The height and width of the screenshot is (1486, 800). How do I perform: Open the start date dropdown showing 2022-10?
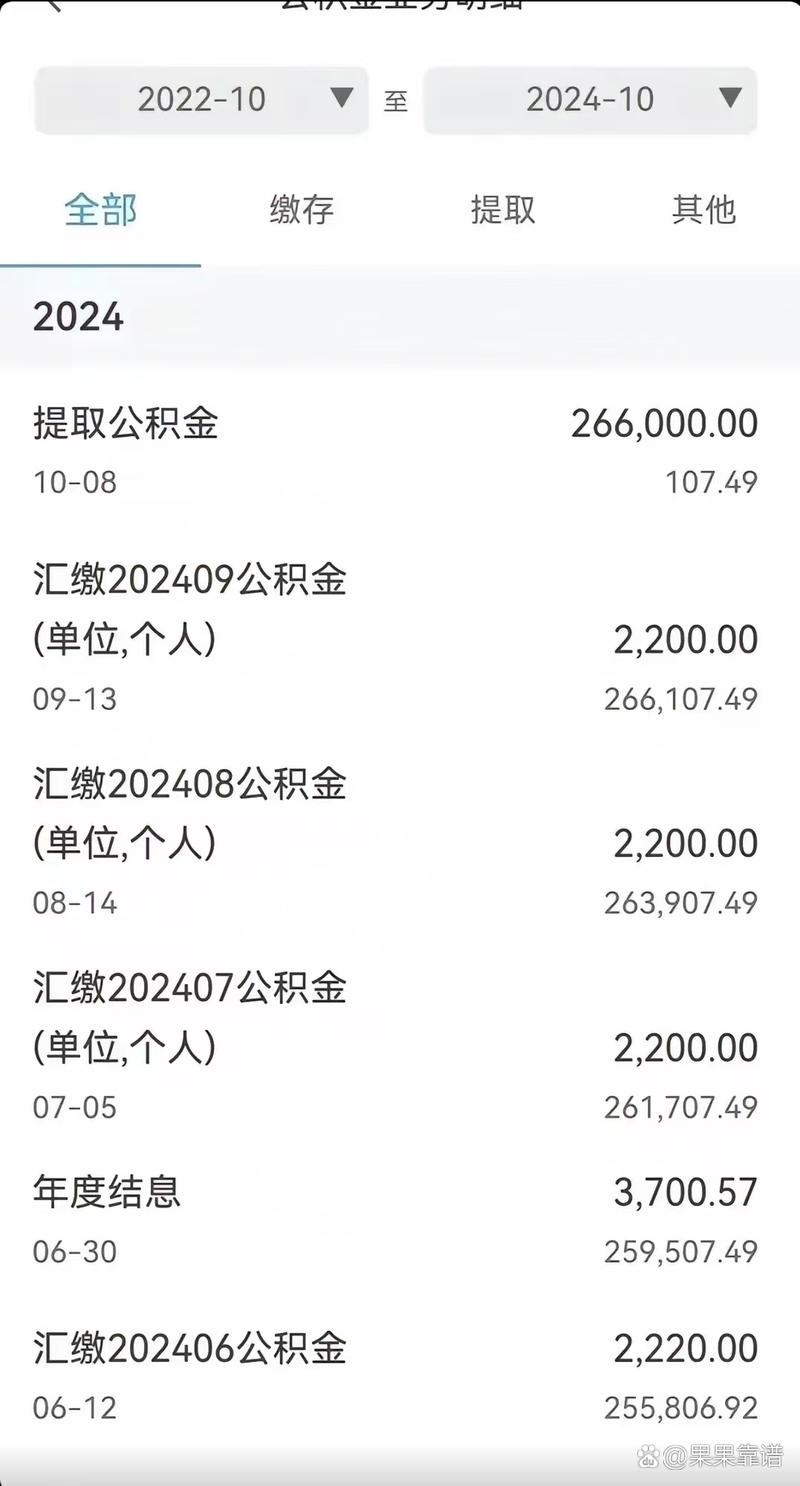[x=200, y=99]
